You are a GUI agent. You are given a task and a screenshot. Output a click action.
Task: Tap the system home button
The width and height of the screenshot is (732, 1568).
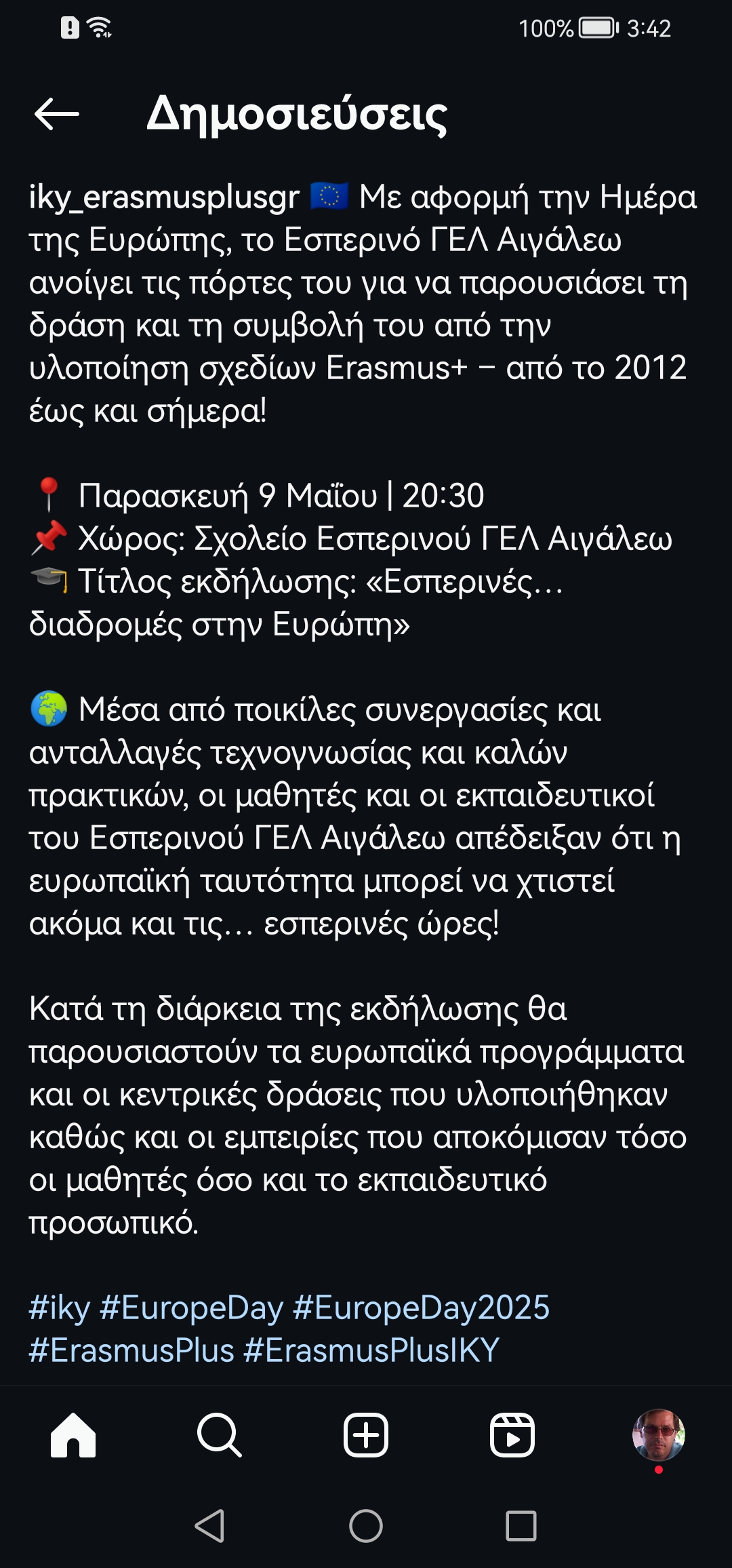coord(366,1526)
